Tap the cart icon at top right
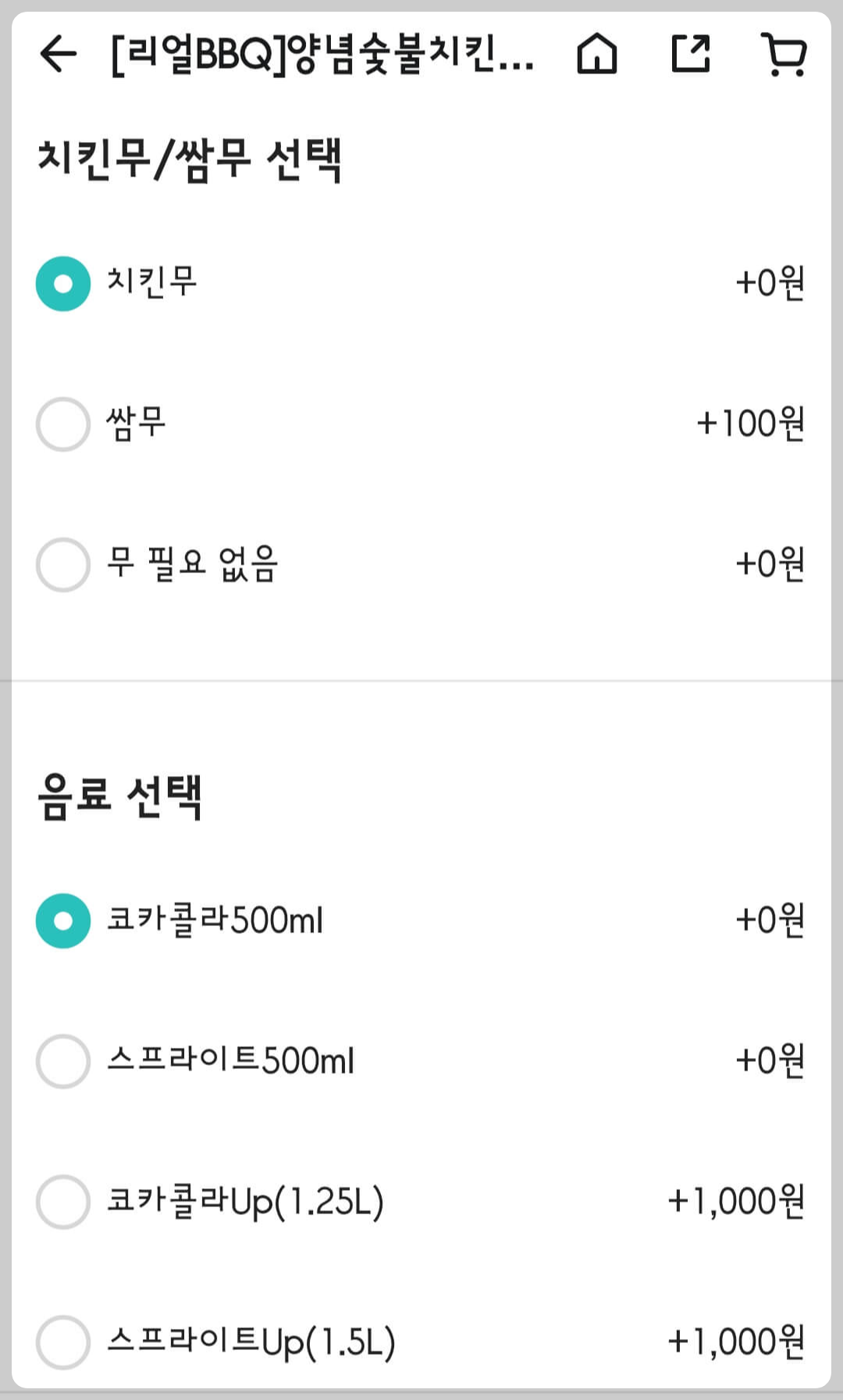 point(786,55)
